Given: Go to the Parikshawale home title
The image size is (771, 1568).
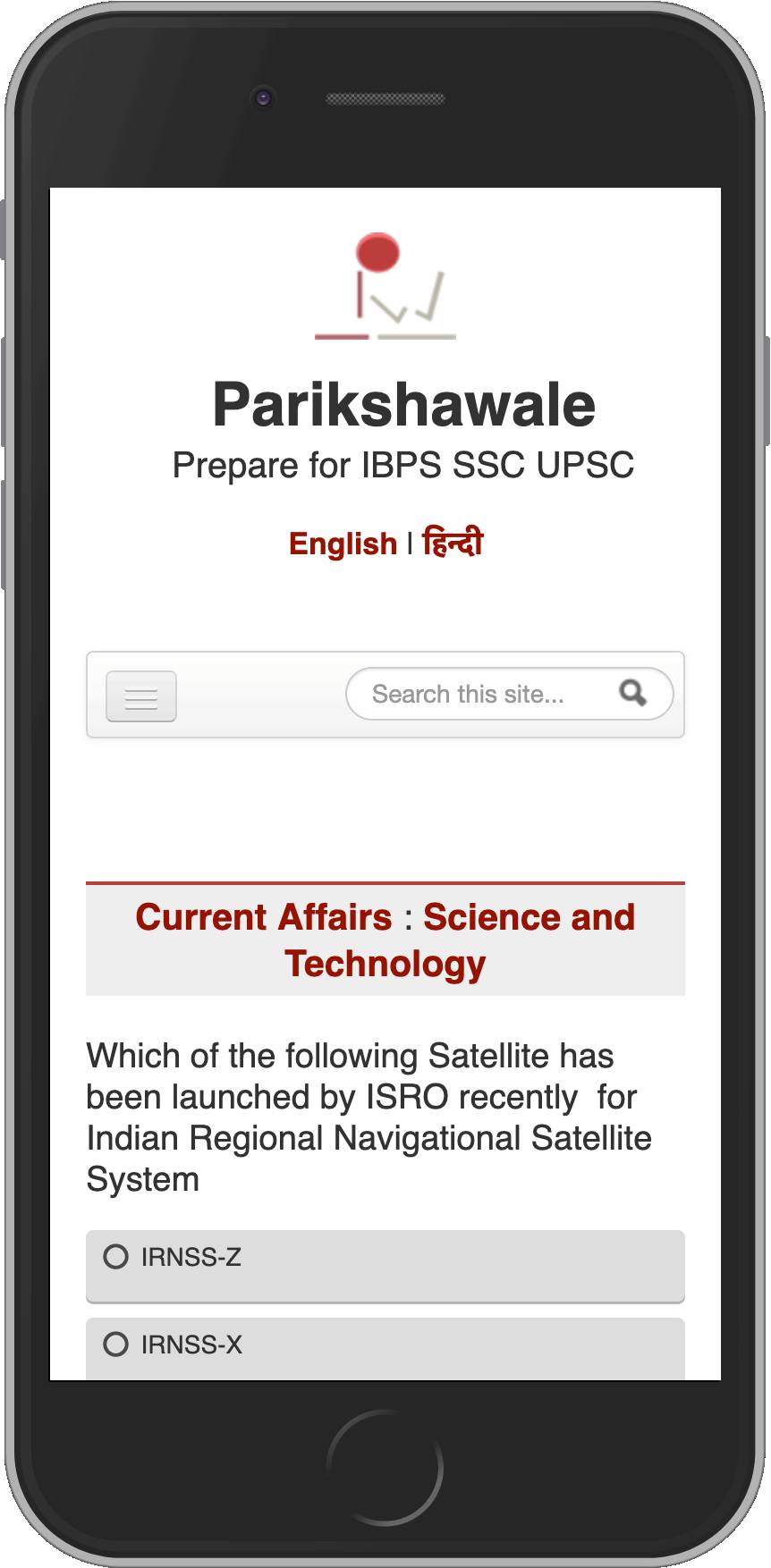Looking at the screenshot, I should [403, 404].
